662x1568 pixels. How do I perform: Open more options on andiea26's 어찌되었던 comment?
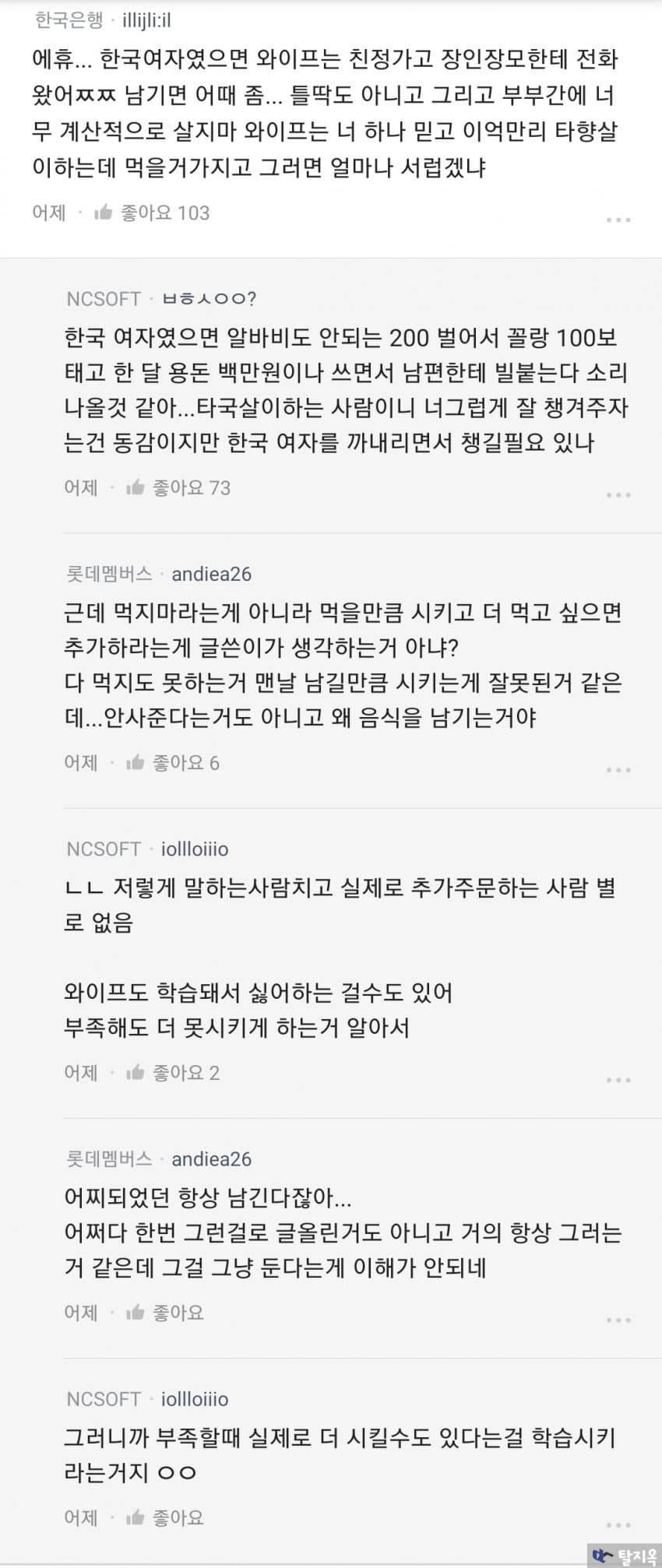coord(618,1320)
